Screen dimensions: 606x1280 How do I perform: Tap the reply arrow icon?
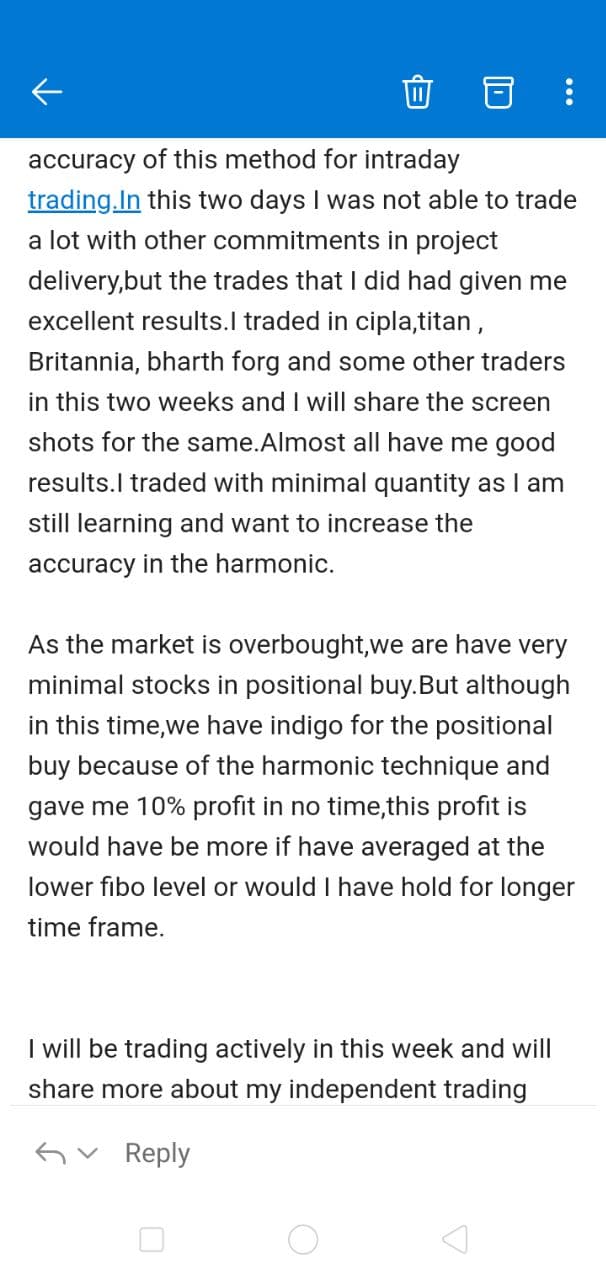coord(52,1154)
